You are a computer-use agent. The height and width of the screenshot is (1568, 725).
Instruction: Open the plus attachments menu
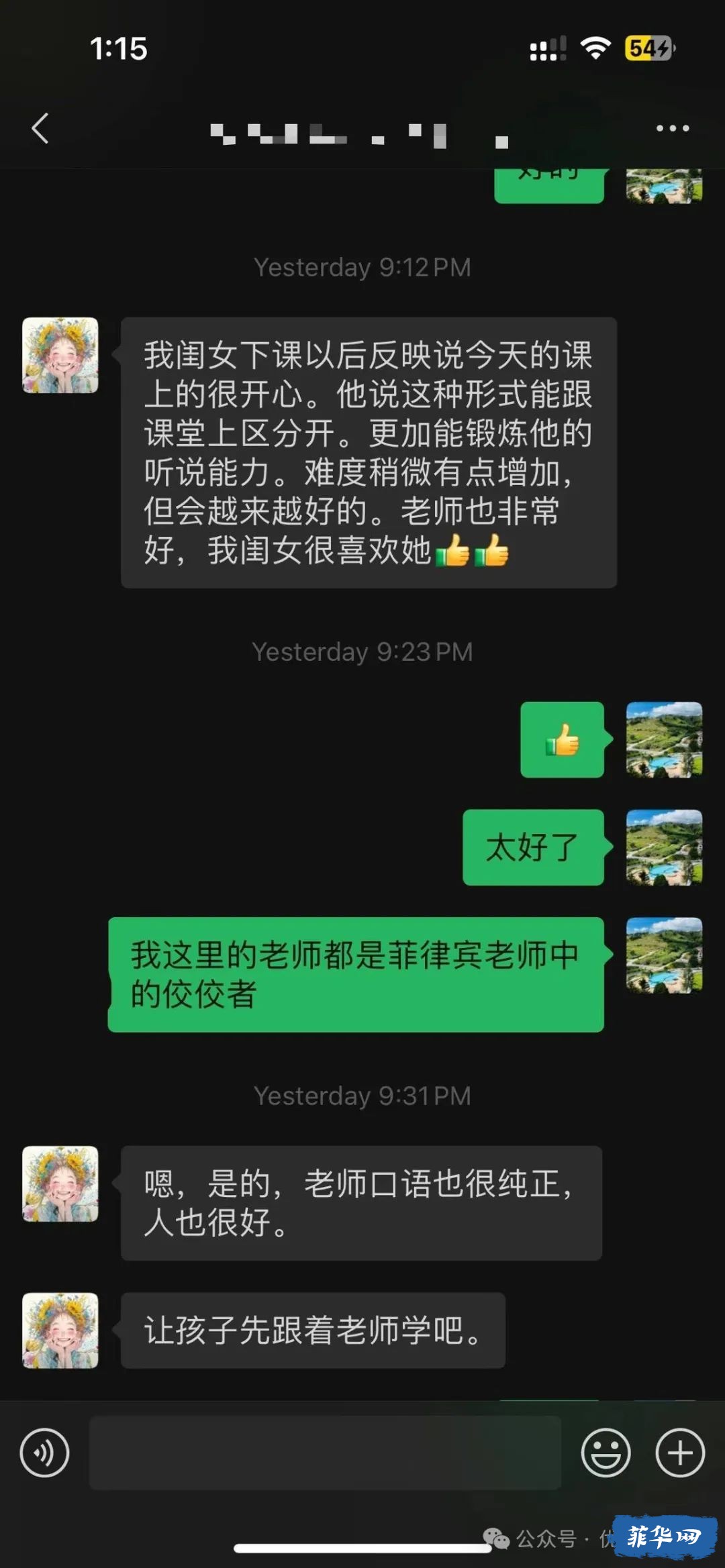pyautogui.click(x=679, y=1453)
